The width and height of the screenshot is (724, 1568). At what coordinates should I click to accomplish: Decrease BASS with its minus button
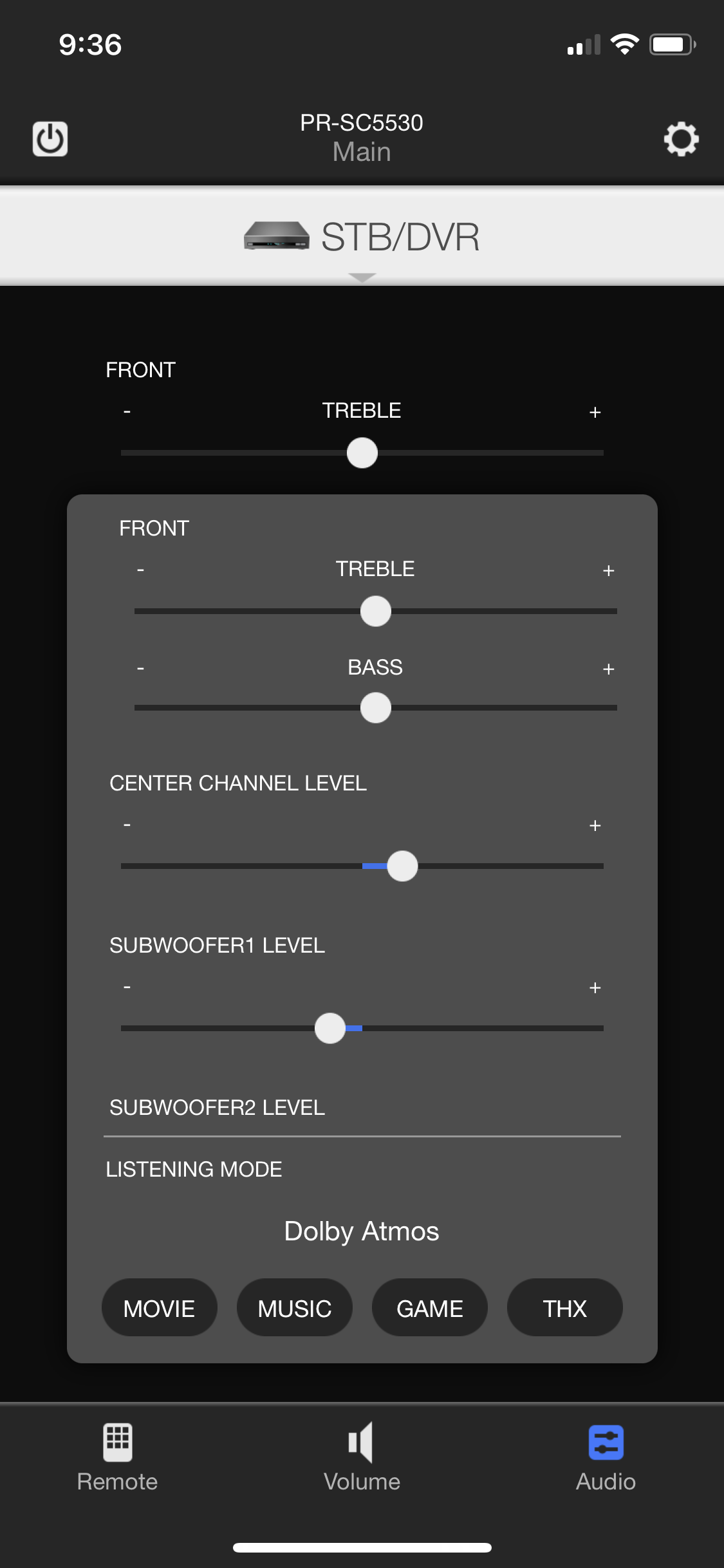(x=140, y=669)
